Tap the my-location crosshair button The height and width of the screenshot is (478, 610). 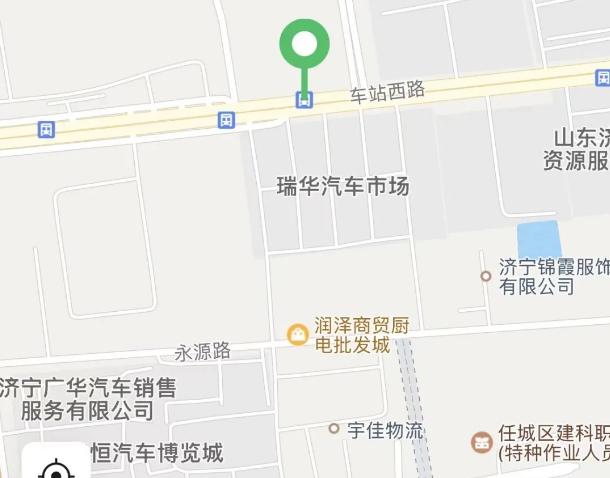pyautogui.click(x=56, y=466)
